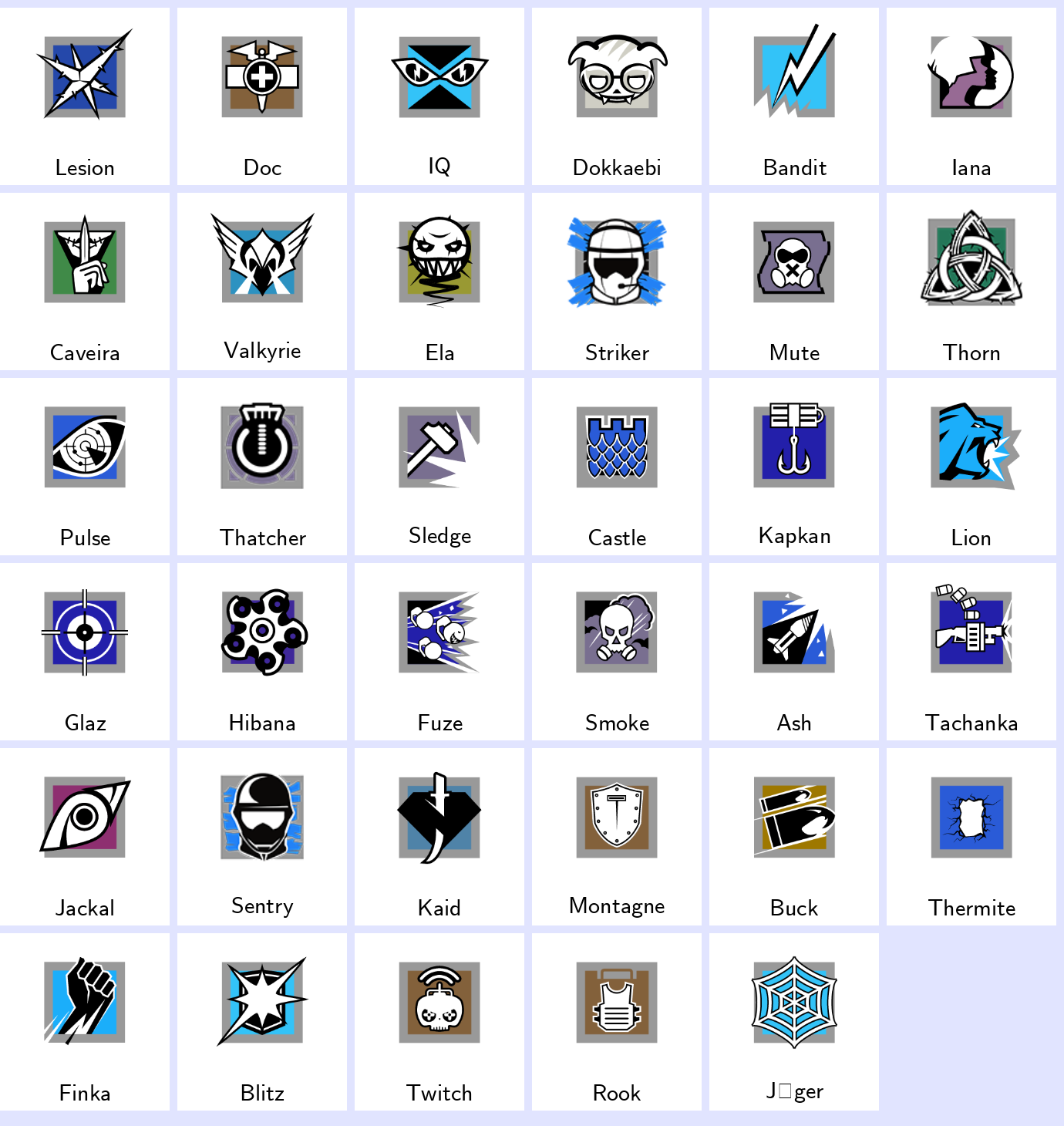Open the Rook tile
This screenshot has height=1126, width=1064.
pyautogui.click(x=617, y=1022)
